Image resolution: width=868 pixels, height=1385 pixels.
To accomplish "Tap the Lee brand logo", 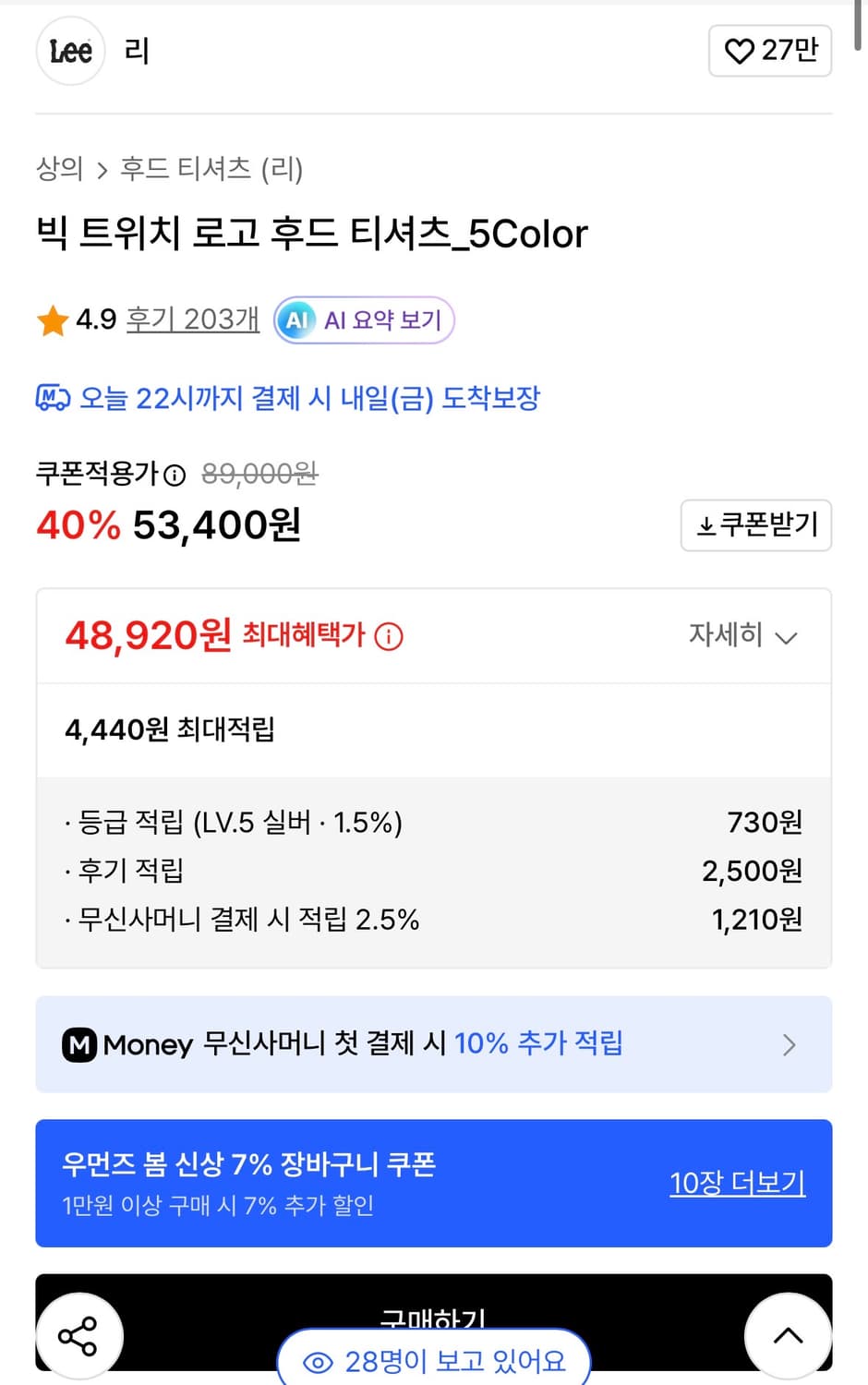I will point(70,51).
